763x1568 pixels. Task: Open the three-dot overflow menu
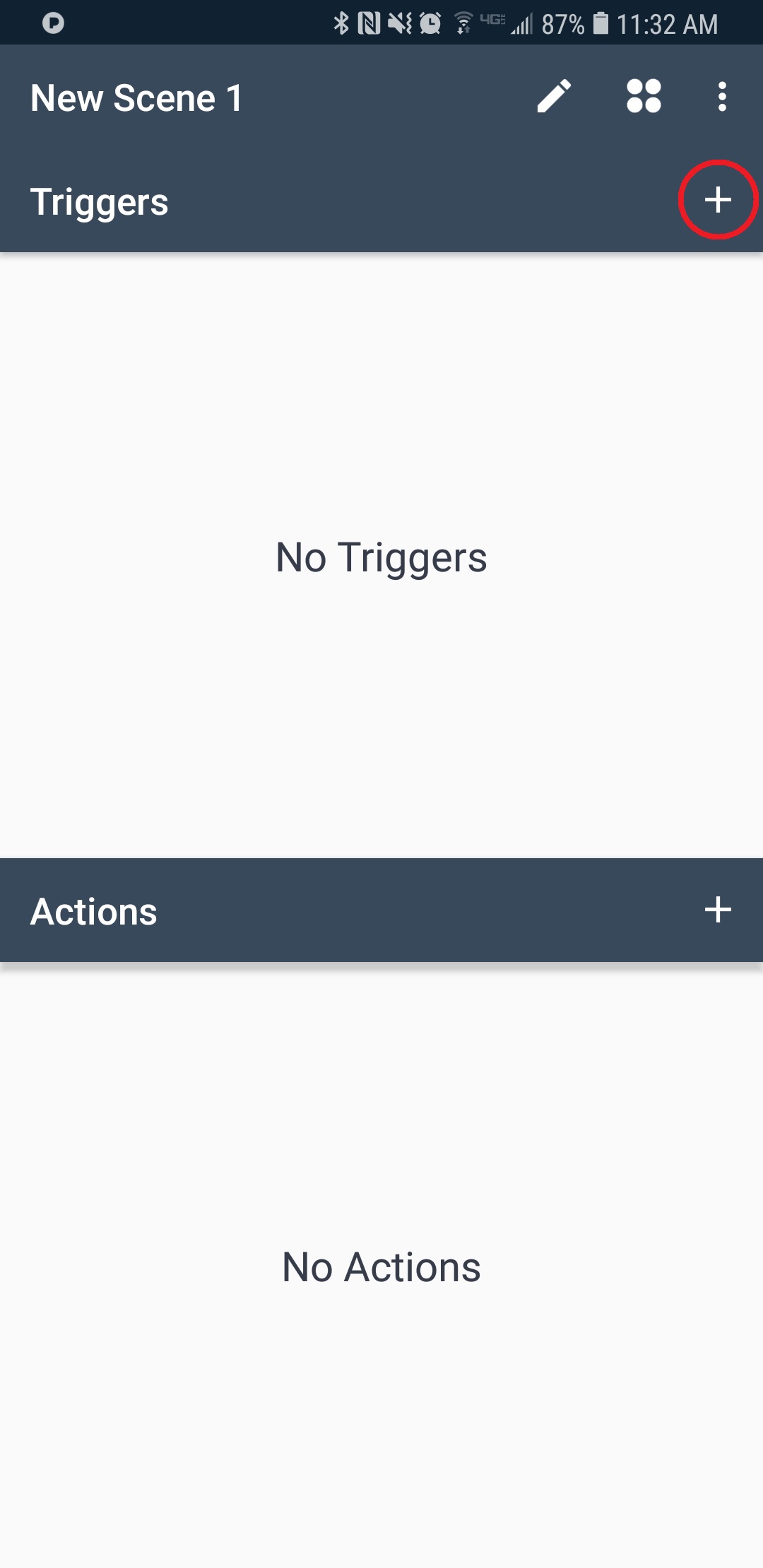pyautogui.click(x=721, y=97)
